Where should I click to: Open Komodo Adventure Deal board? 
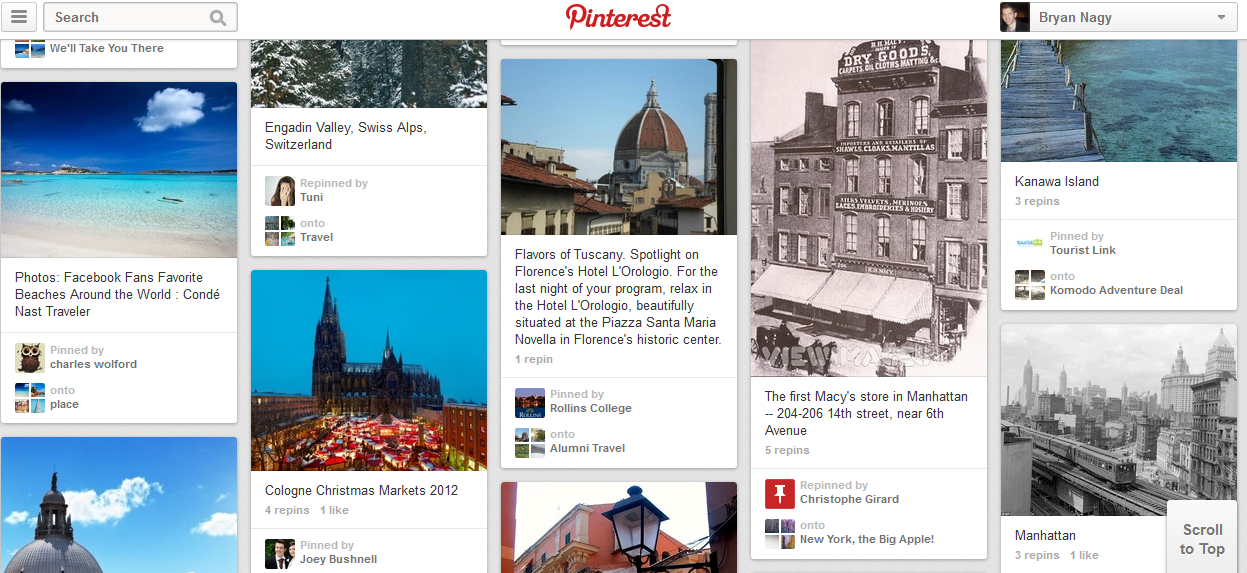point(1116,290)
